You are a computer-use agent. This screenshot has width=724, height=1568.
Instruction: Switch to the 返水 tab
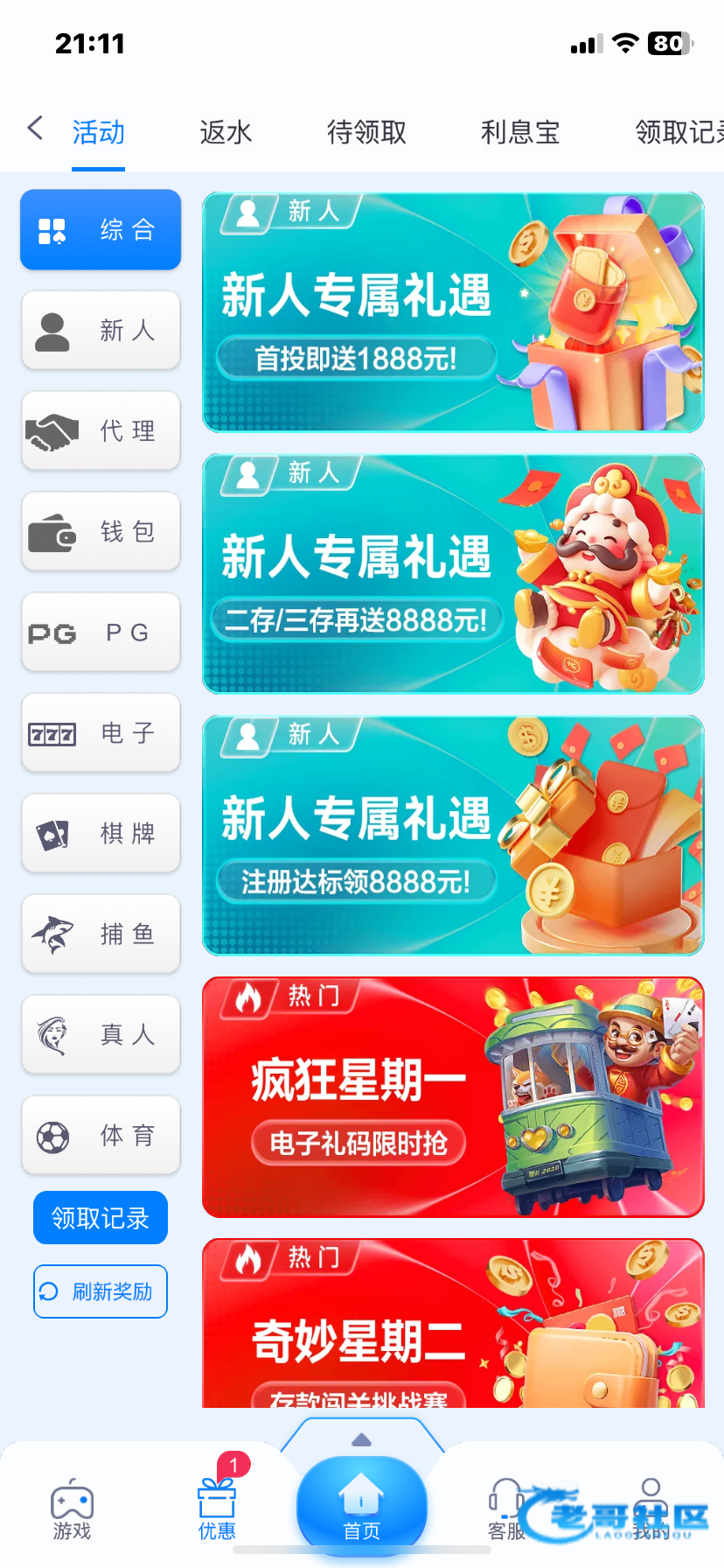tap(226, 132)
